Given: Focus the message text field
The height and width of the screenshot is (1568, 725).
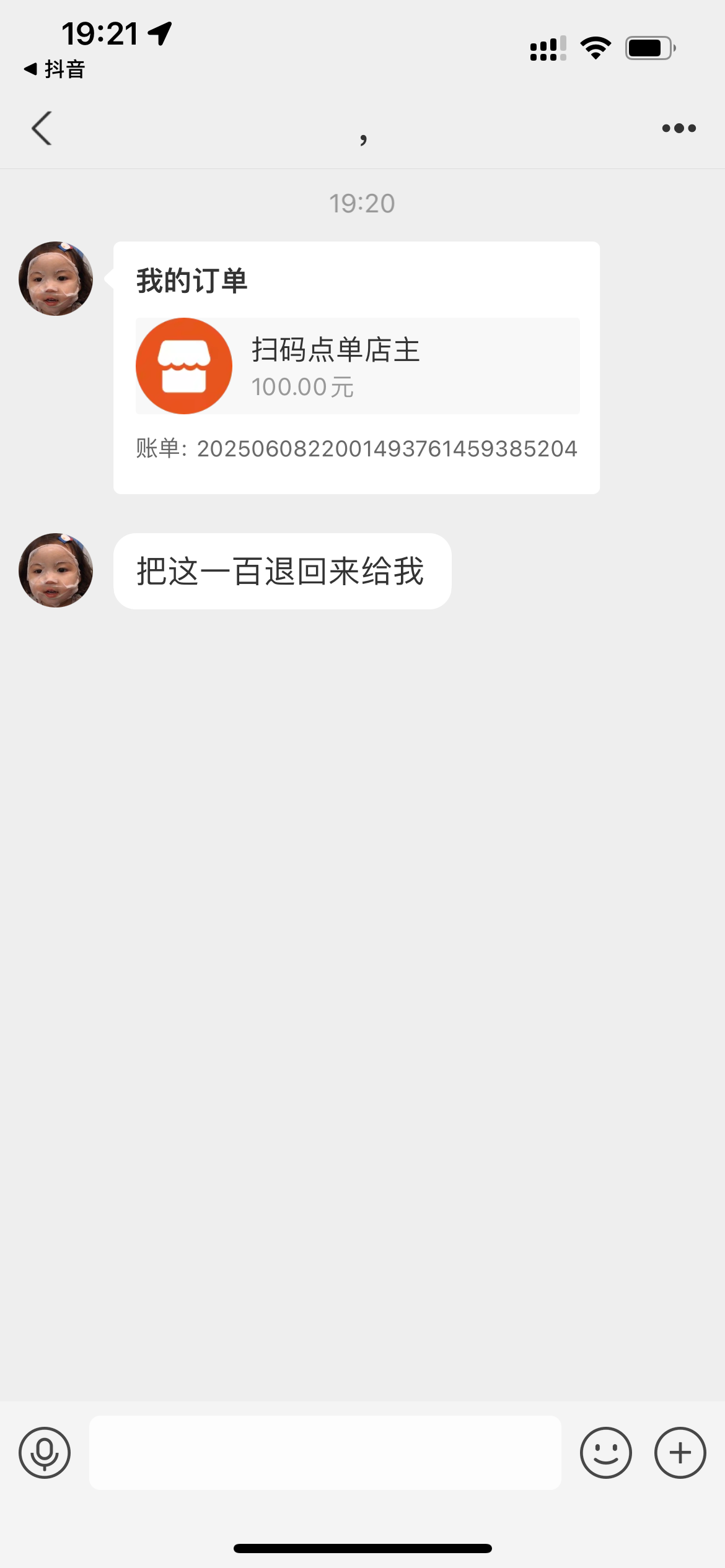Looking at the screenshot, I should click(x=325, y=1452).
